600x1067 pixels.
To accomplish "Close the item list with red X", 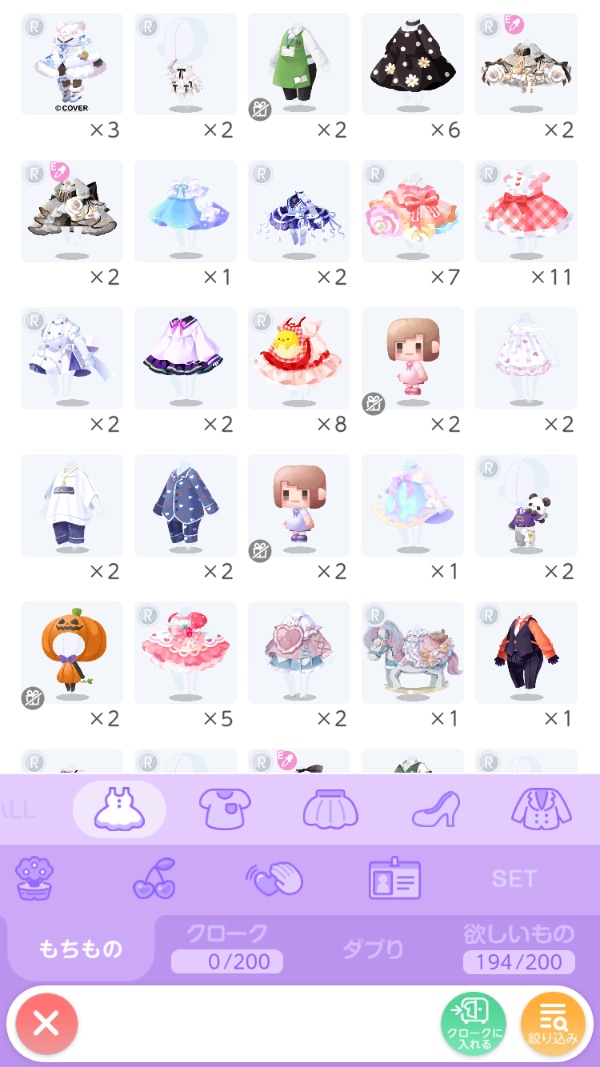I will click(x=46, y=1023).
